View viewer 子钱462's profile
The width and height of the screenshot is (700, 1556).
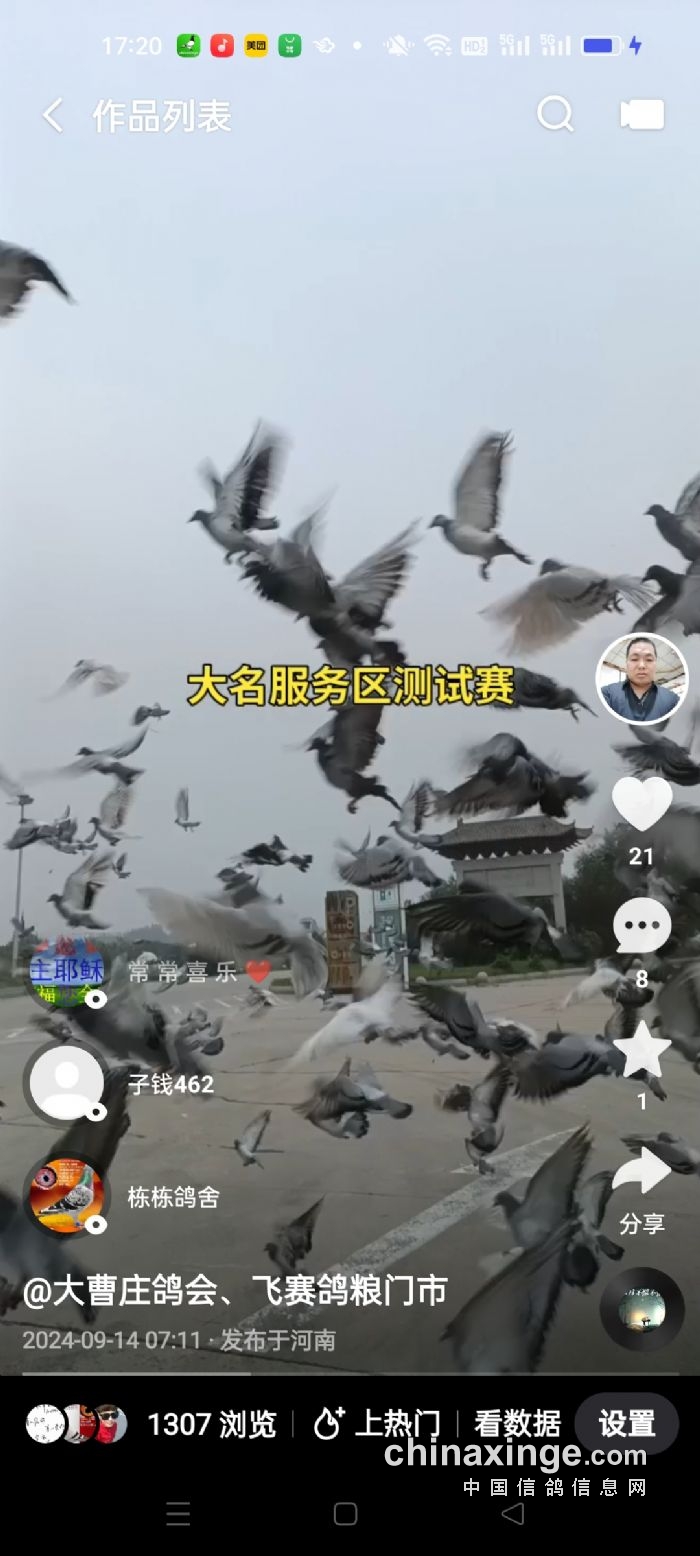(66, 1083)
